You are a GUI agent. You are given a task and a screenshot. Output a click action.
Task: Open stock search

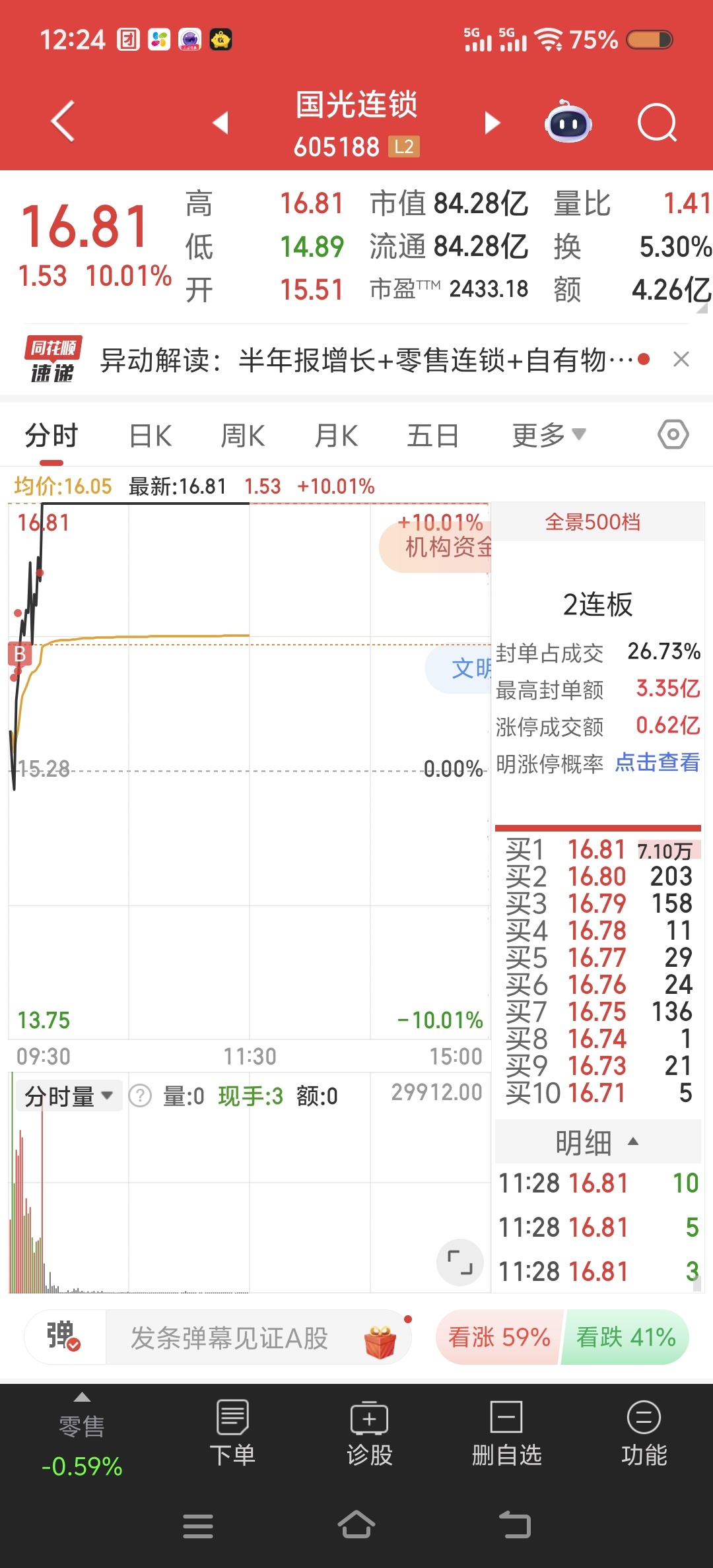(657, 122)
